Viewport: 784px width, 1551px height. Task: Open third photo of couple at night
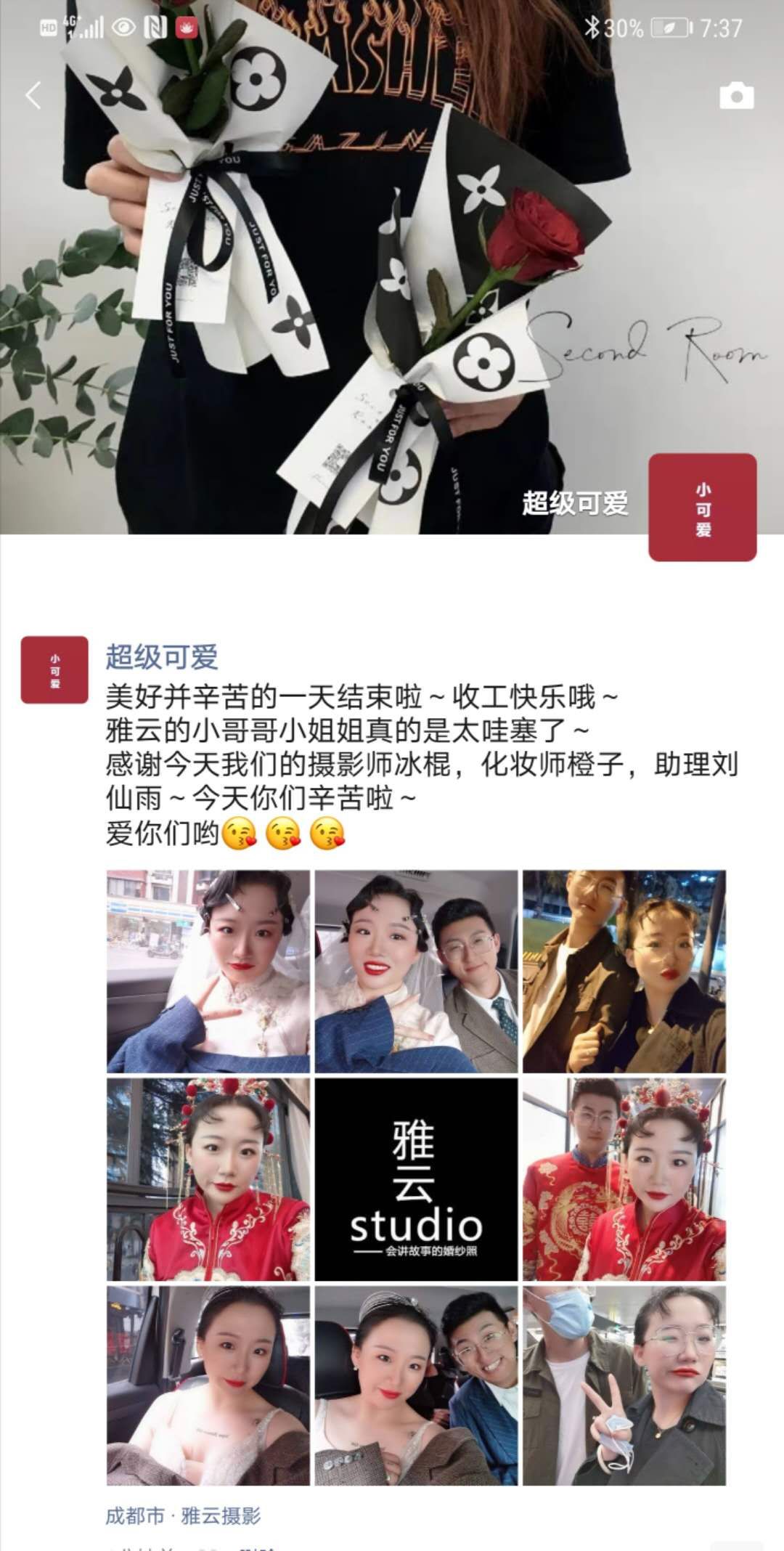click(624, 971)
